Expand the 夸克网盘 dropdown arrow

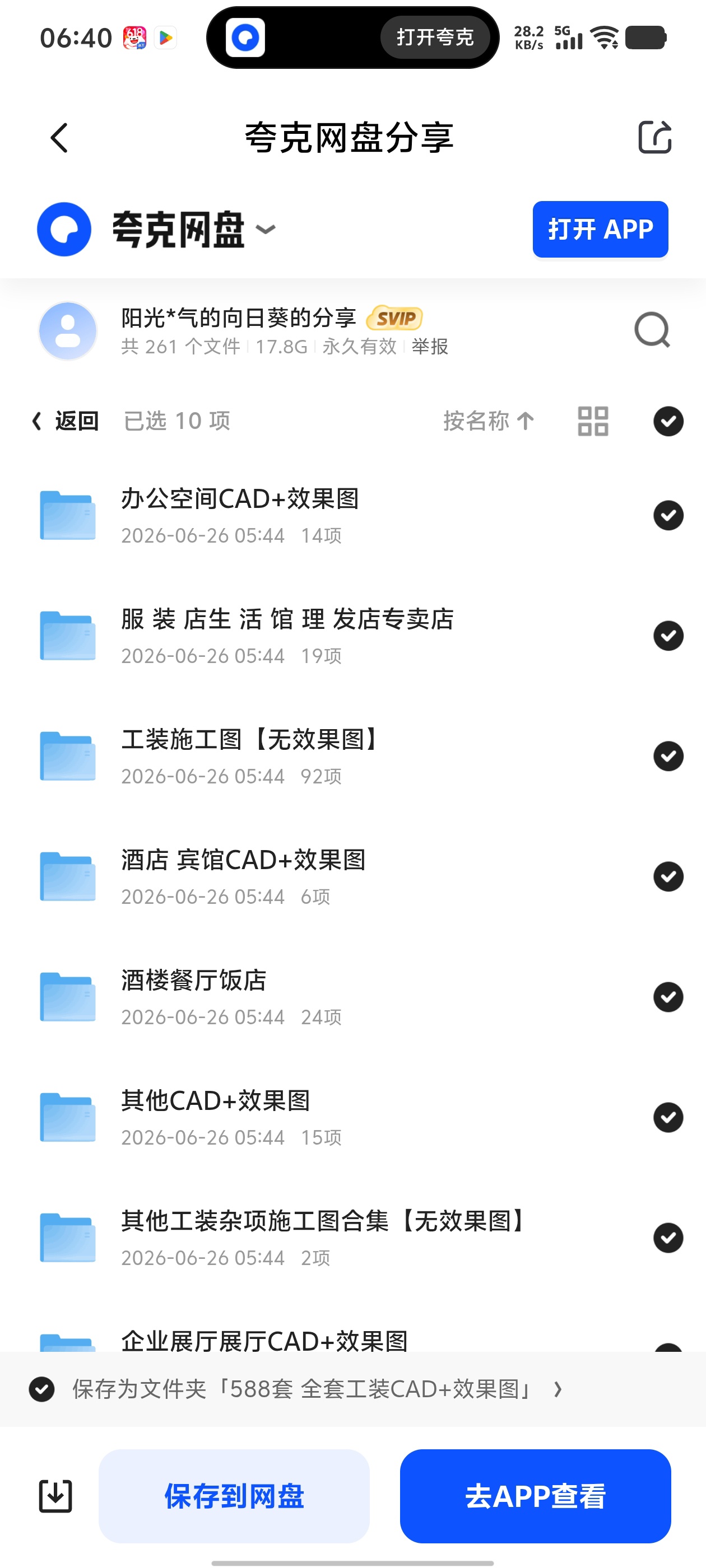click(266, 230)
